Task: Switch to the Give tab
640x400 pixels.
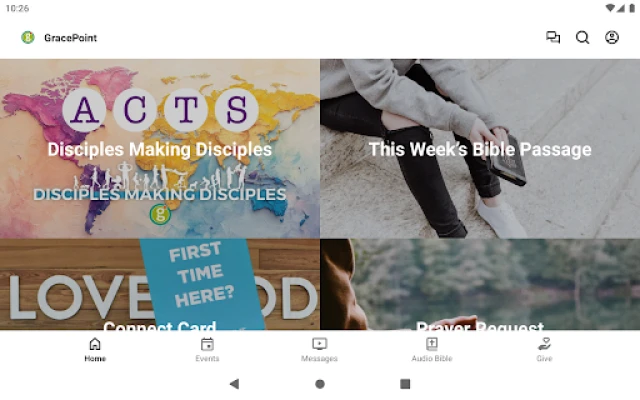Action: click(544, 349)
